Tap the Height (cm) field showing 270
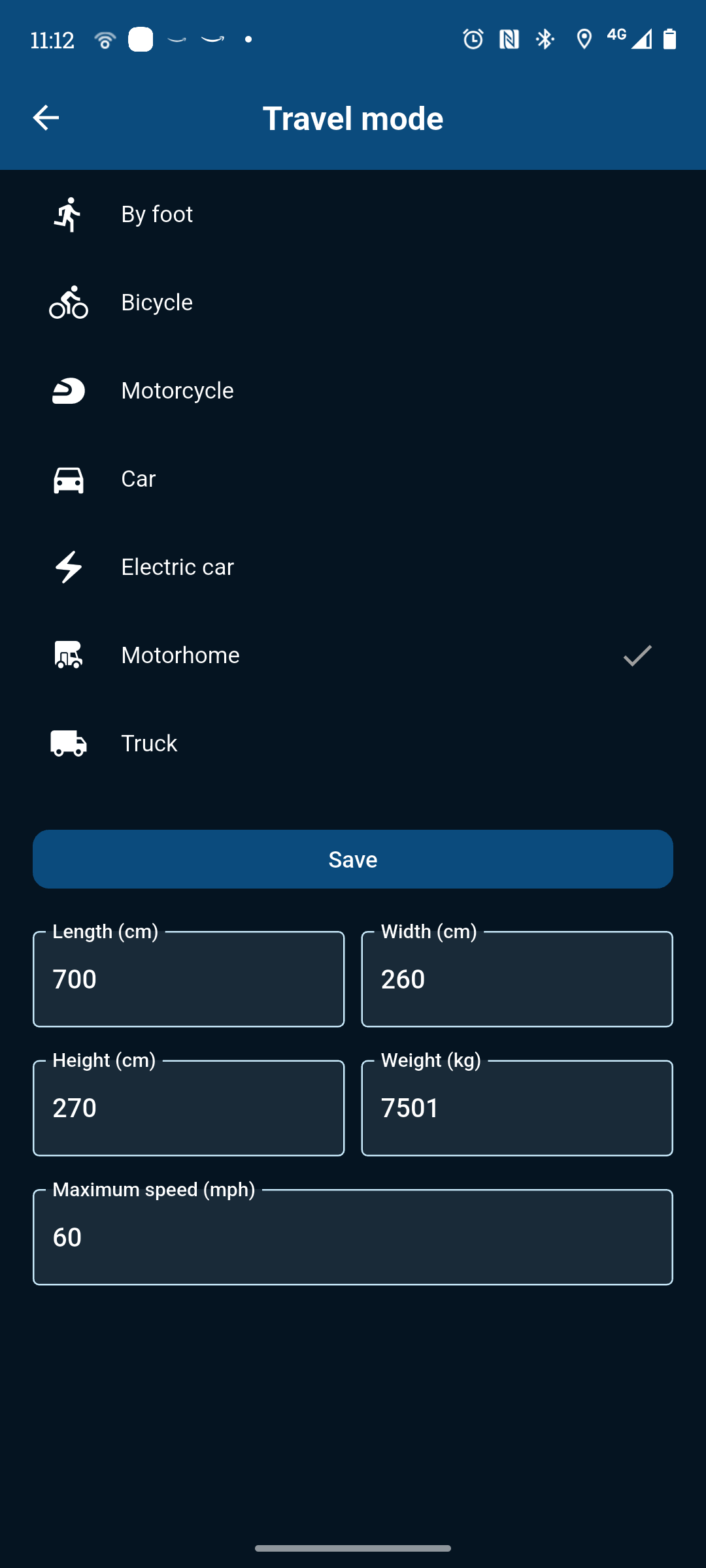This screenshot has width=706, height=1568. [x=188, y=1107]
